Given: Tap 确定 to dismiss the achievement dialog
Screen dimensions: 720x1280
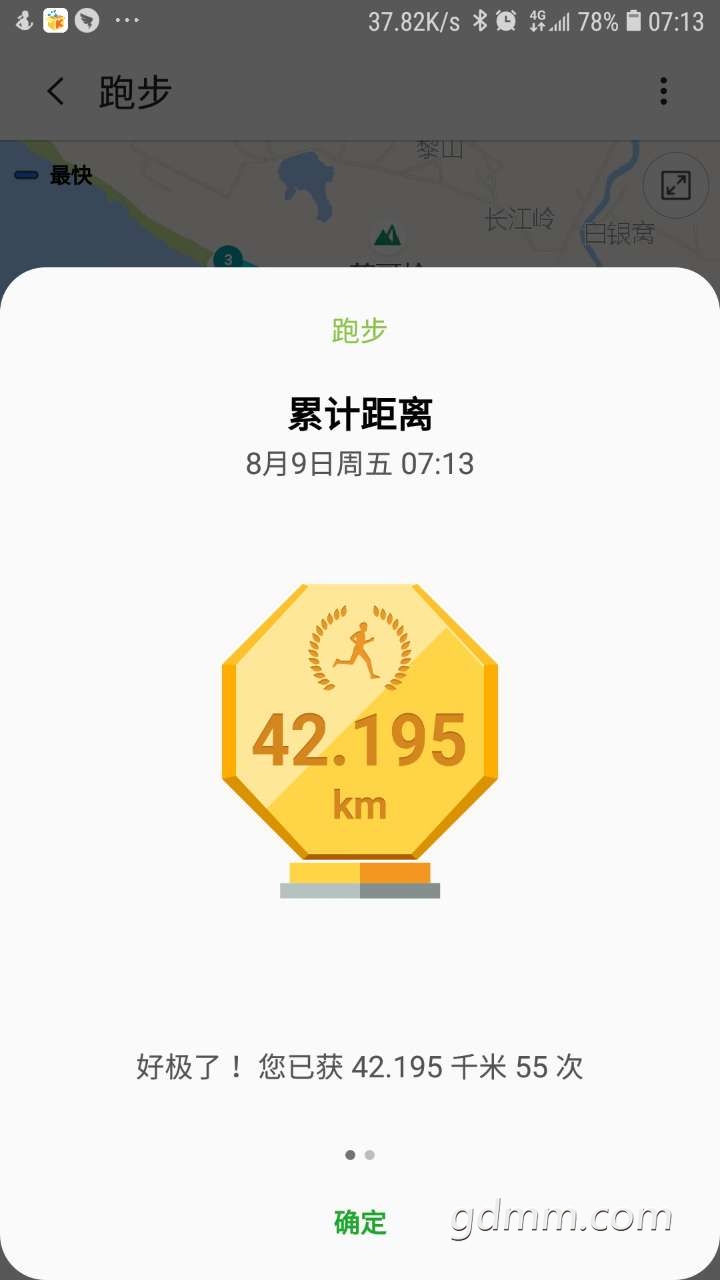Looking at the screenshot, I should click(x=360, y=1222).
